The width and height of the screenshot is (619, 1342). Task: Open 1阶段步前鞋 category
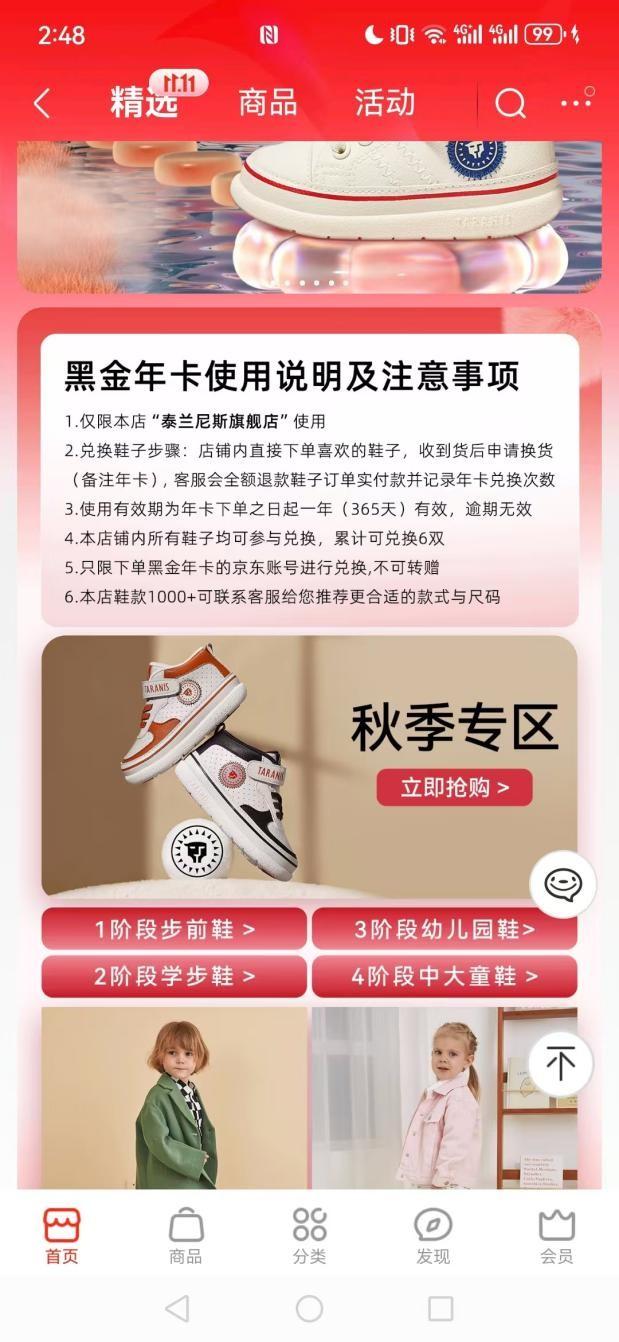174,929
